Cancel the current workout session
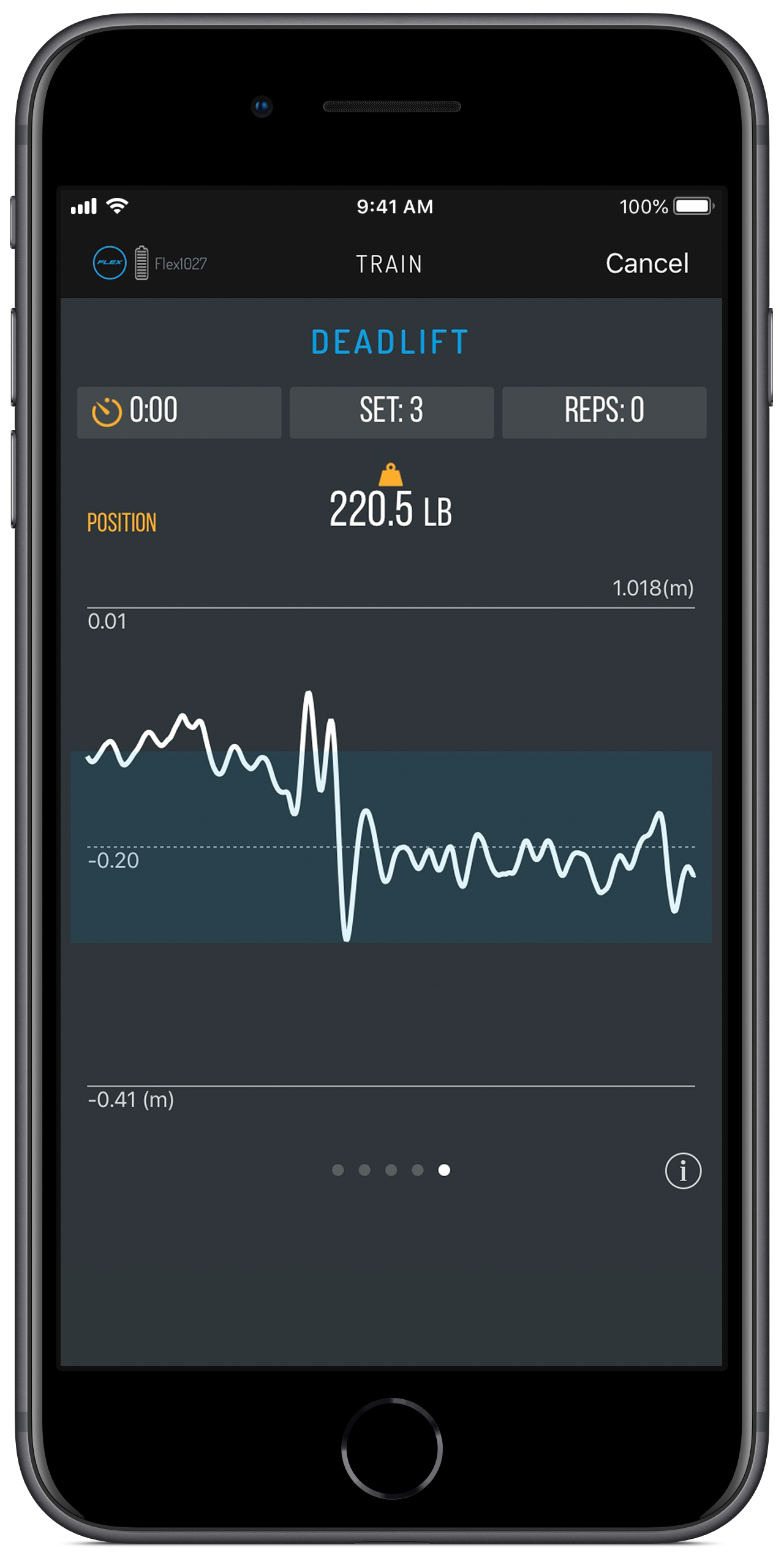Screen dimensions: 784x1556 click(646, 263)
